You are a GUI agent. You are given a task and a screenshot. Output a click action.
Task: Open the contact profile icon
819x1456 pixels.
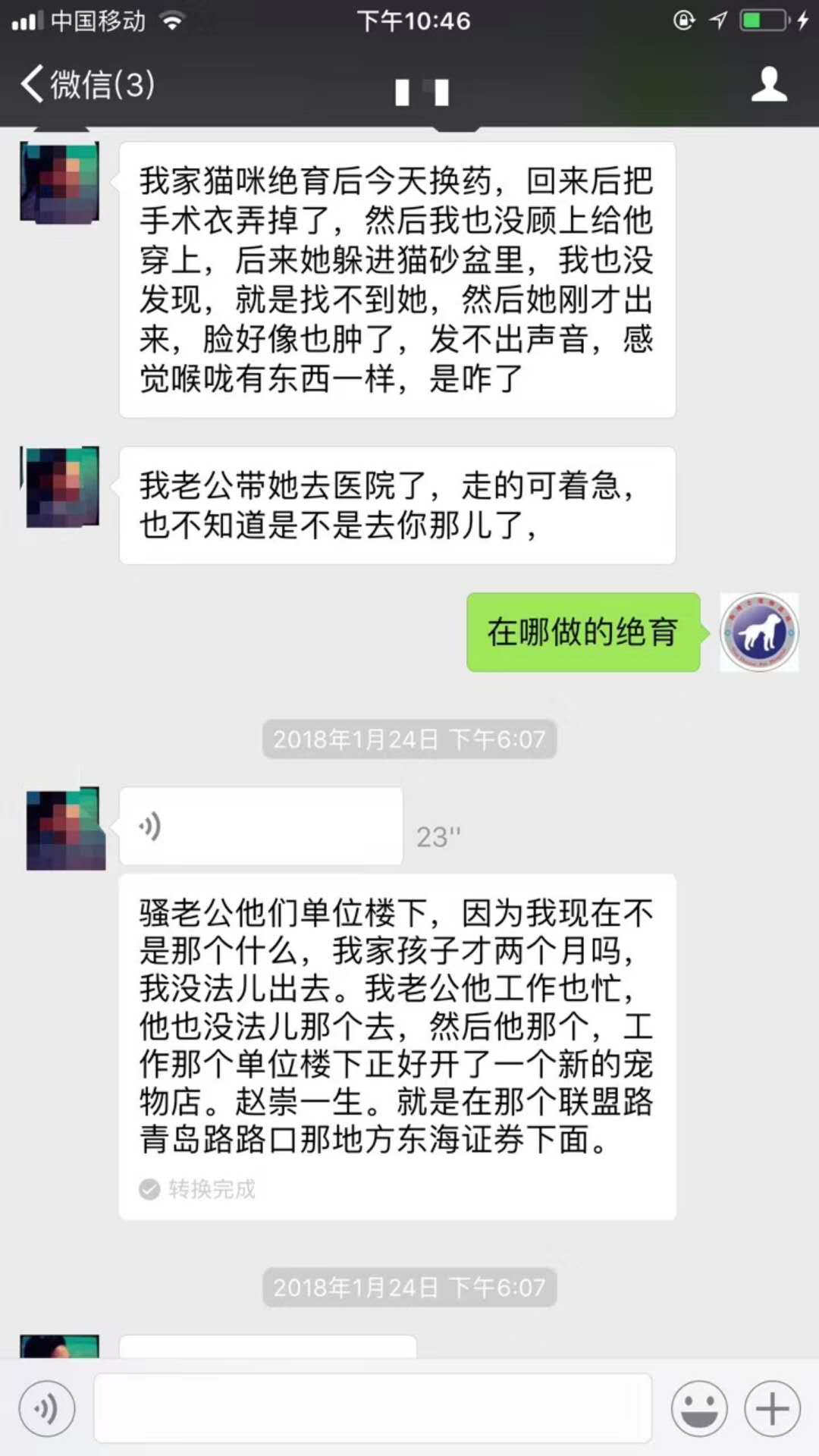click(768, 83)
